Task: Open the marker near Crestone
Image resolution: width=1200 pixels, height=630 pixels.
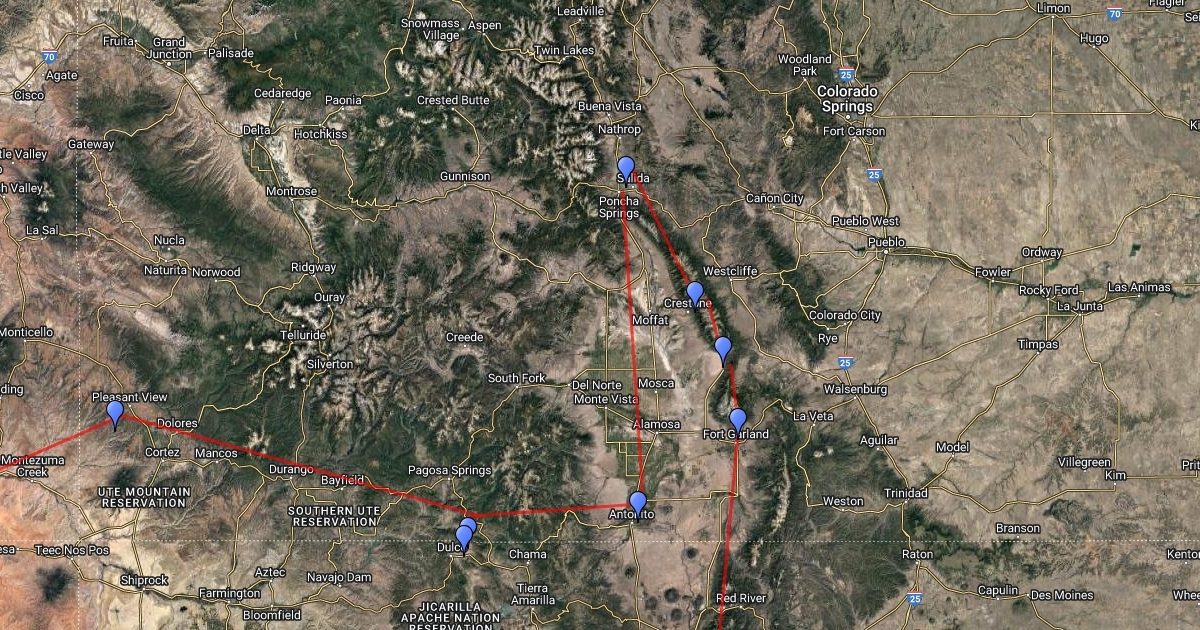Action: (695, 293)
